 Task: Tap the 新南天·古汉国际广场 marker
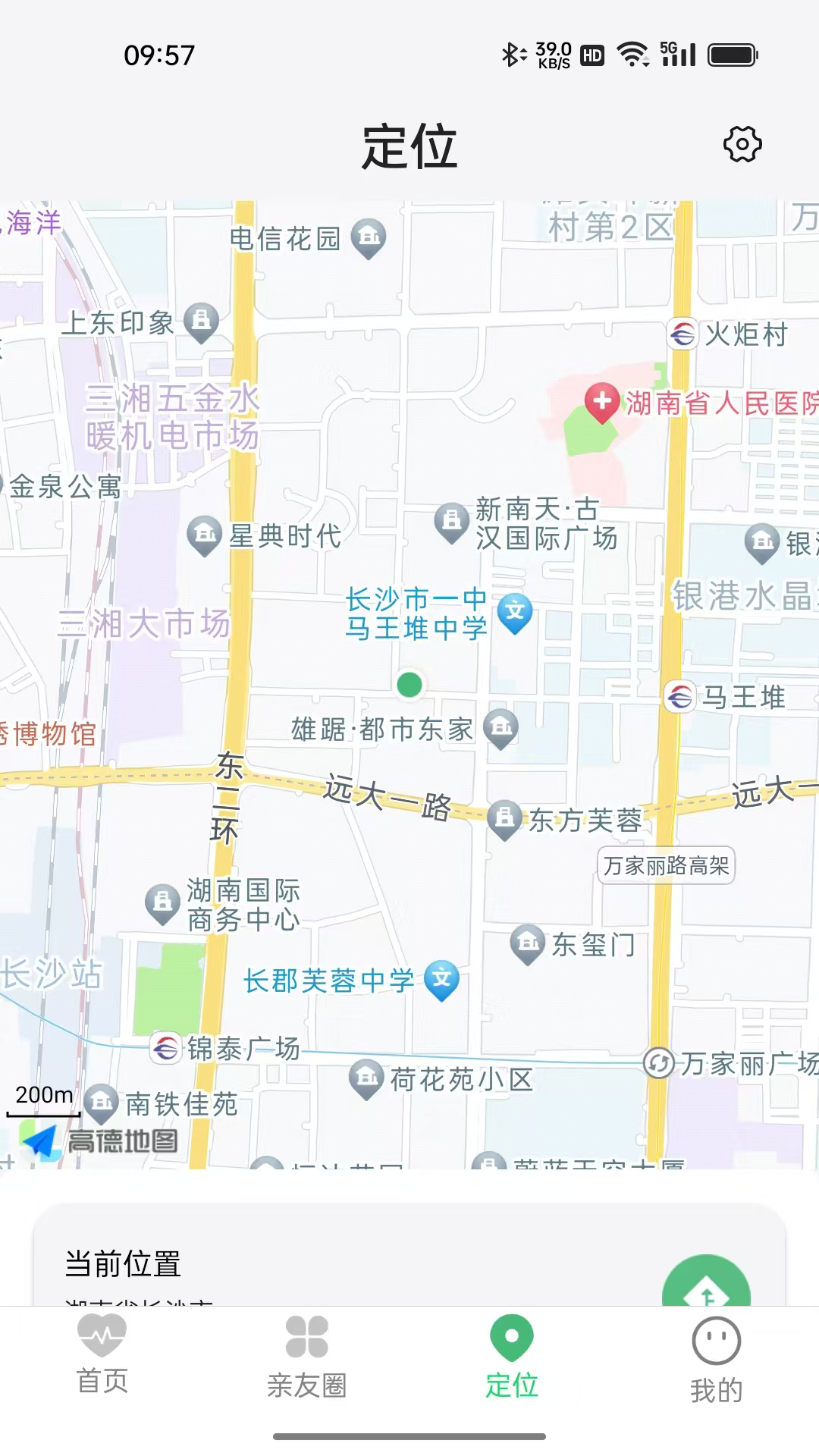(451, 519)
